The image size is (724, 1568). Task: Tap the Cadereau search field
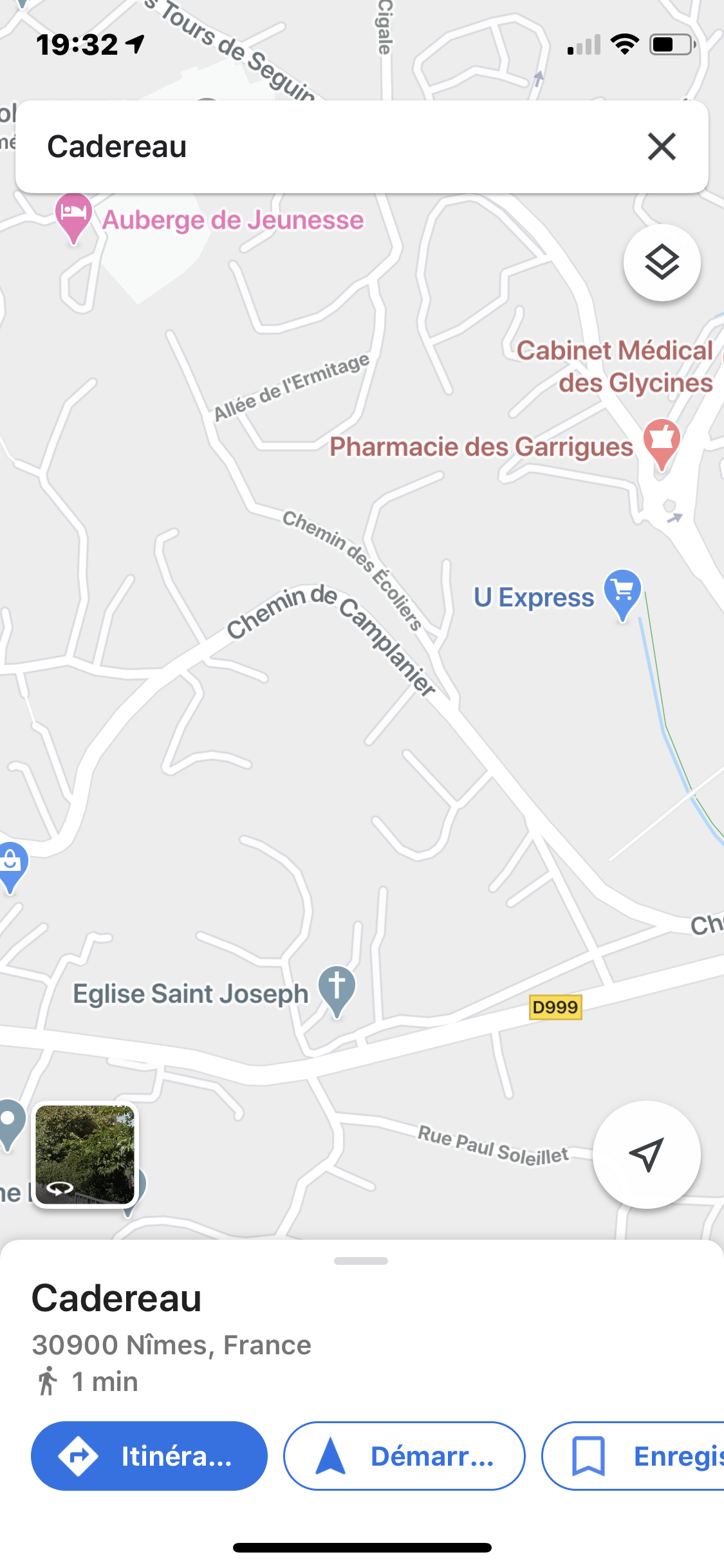322,147
